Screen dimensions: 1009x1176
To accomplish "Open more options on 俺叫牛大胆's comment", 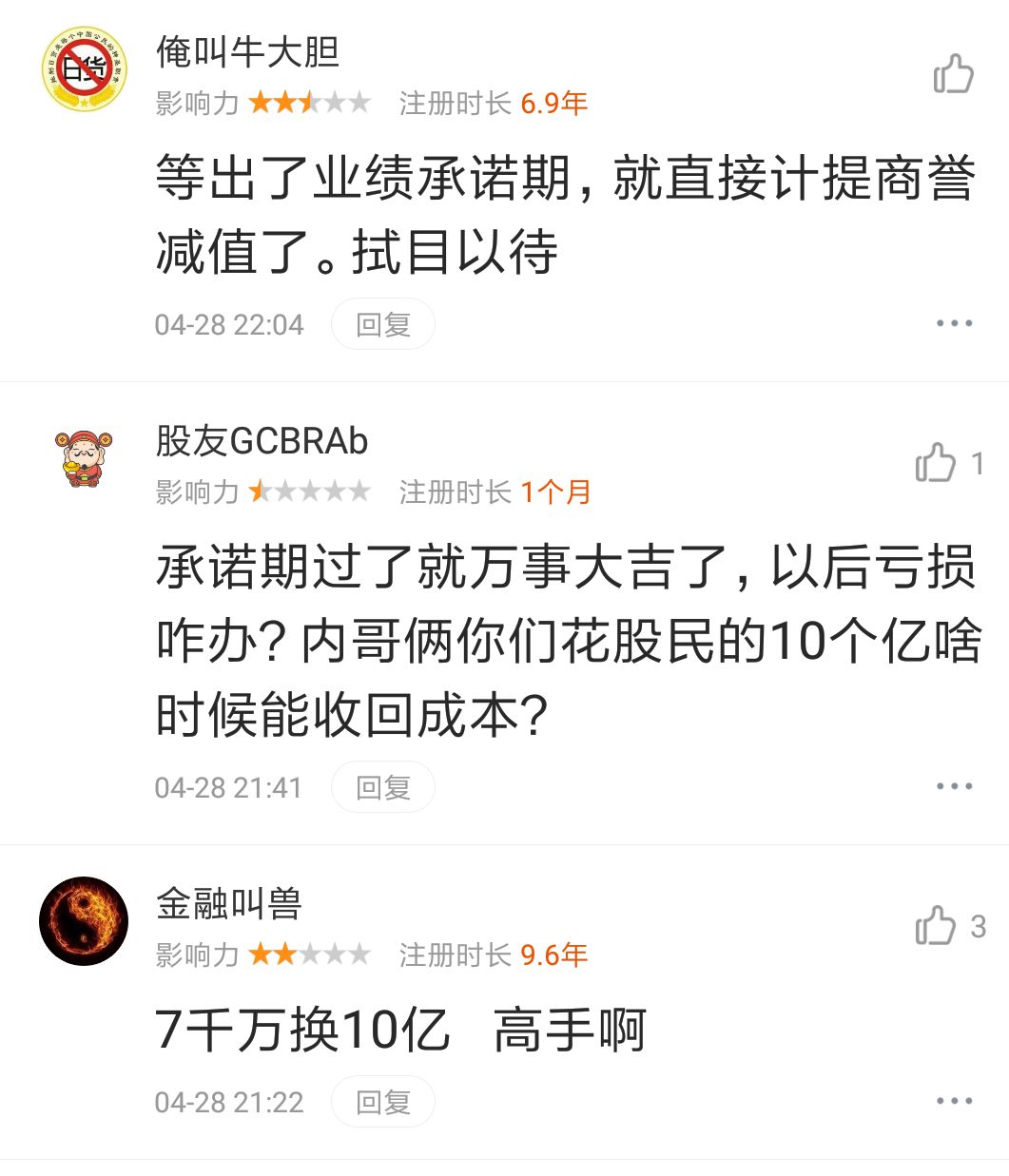I will (953, 324).
